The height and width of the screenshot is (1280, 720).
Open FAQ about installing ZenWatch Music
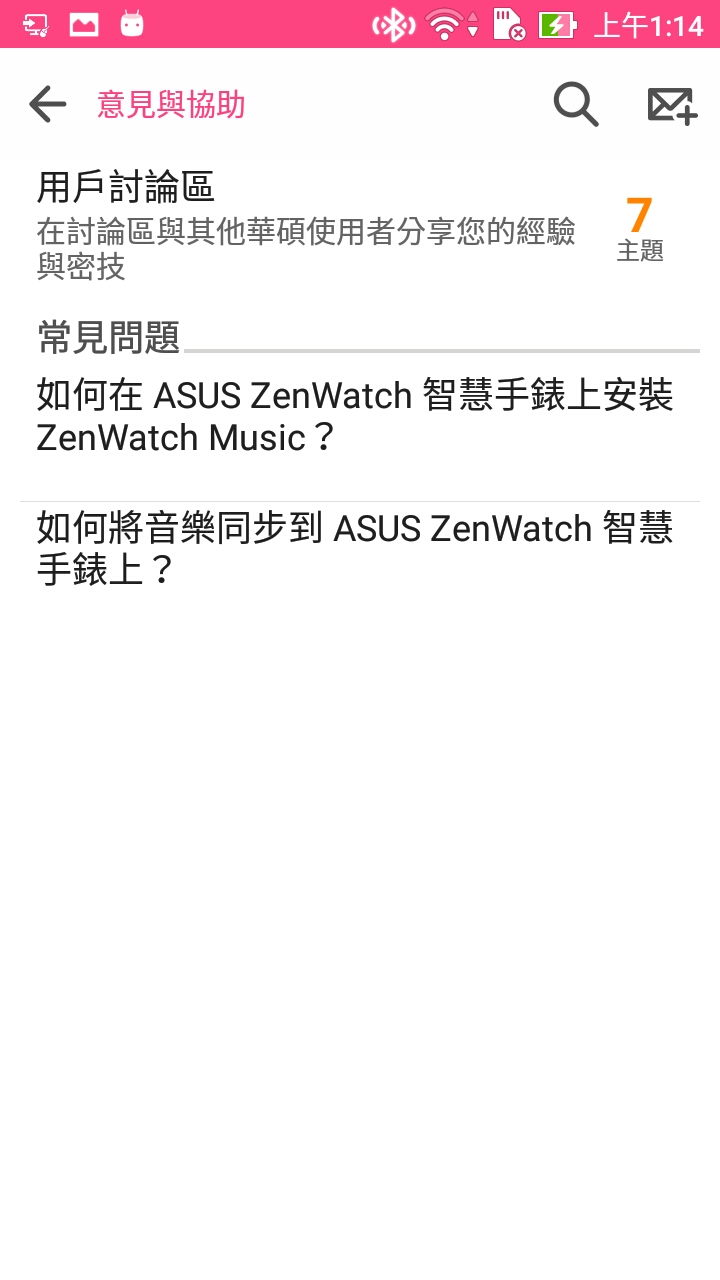point(355,417)
